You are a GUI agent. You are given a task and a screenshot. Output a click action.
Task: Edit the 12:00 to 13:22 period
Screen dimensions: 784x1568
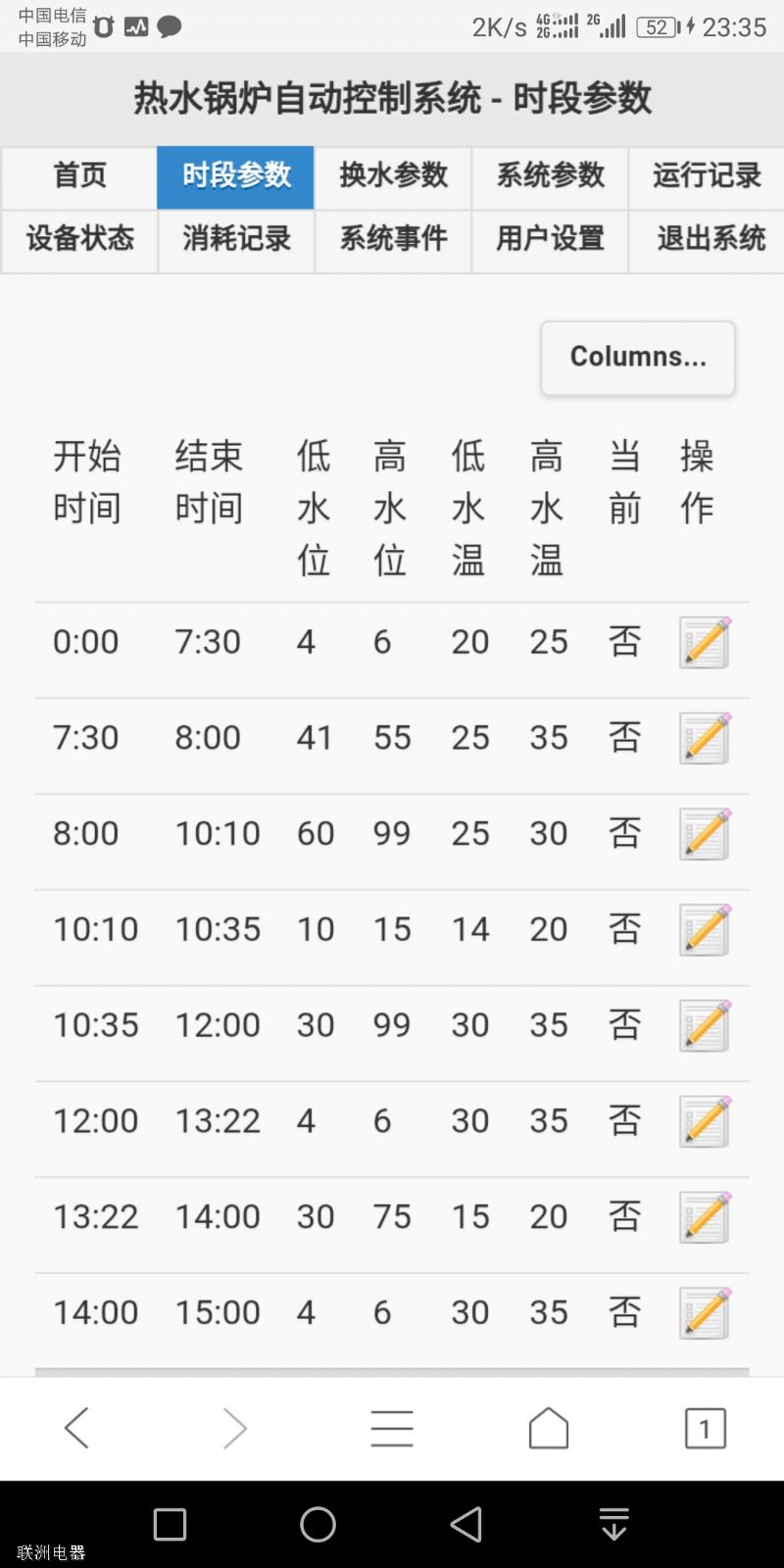705,1122
